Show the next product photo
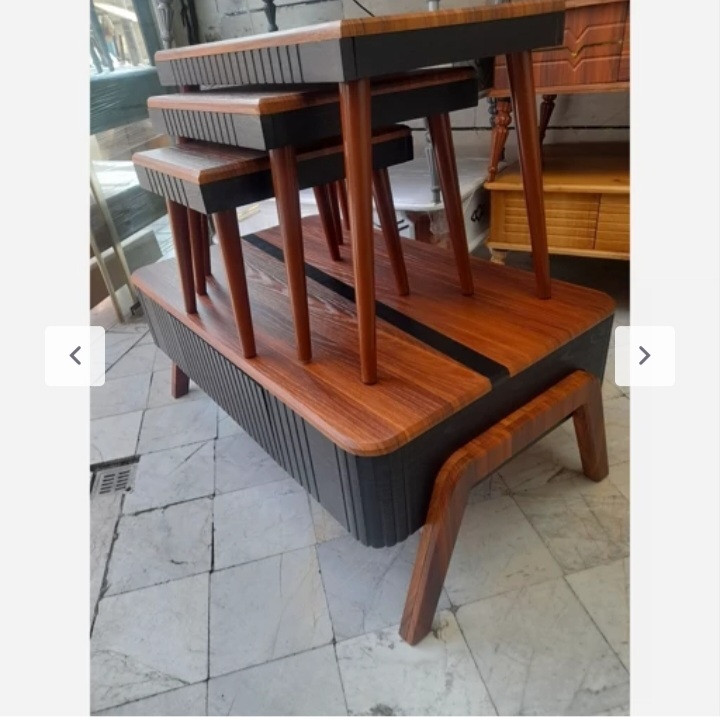The image size is (720, 720). (644, 356)
